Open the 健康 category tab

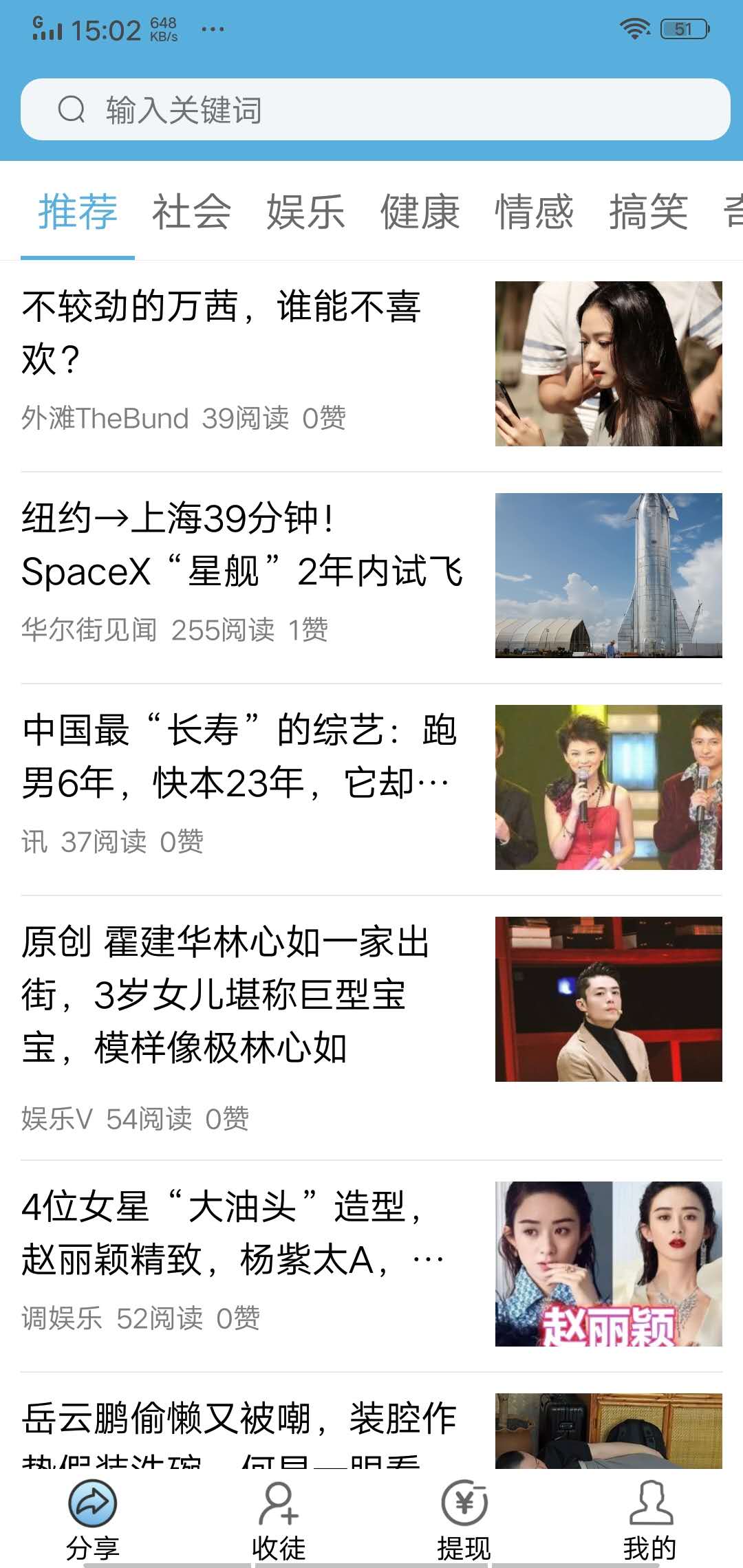pos(420,211)
